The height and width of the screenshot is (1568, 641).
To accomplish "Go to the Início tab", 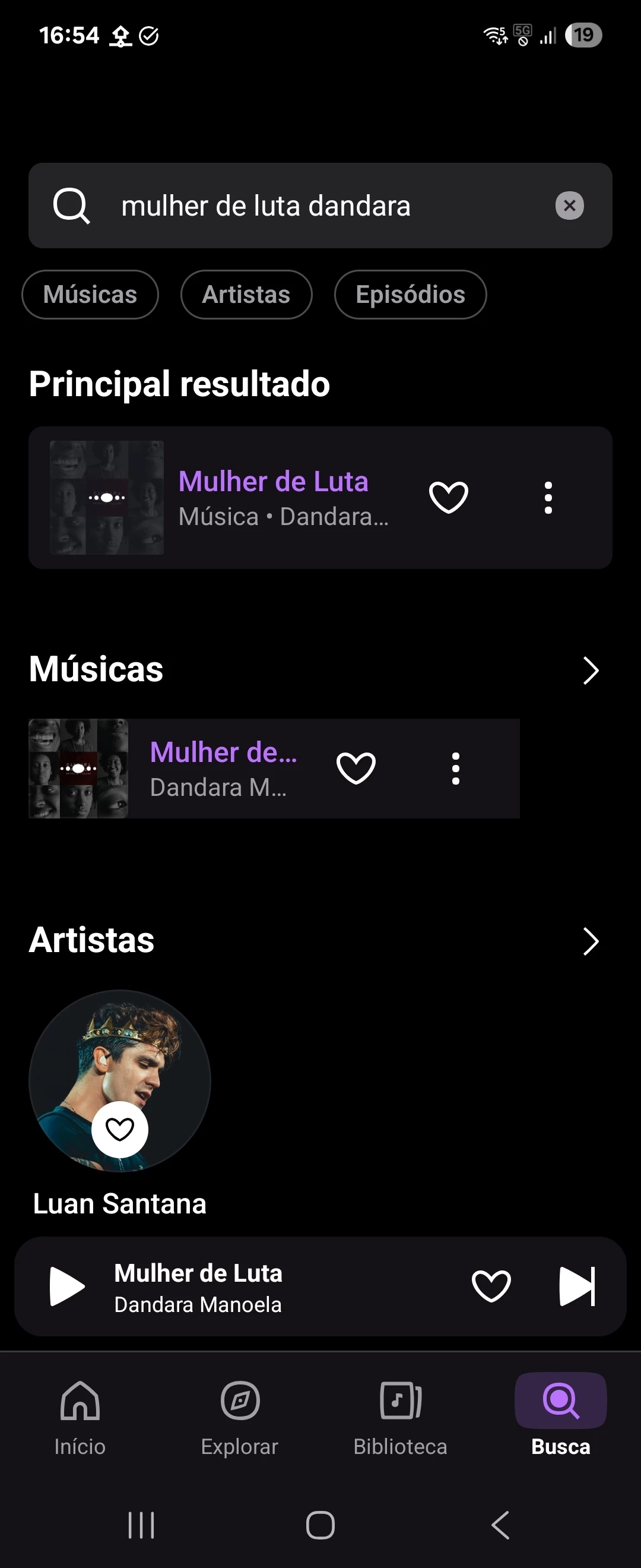I will pos(80,1417).
